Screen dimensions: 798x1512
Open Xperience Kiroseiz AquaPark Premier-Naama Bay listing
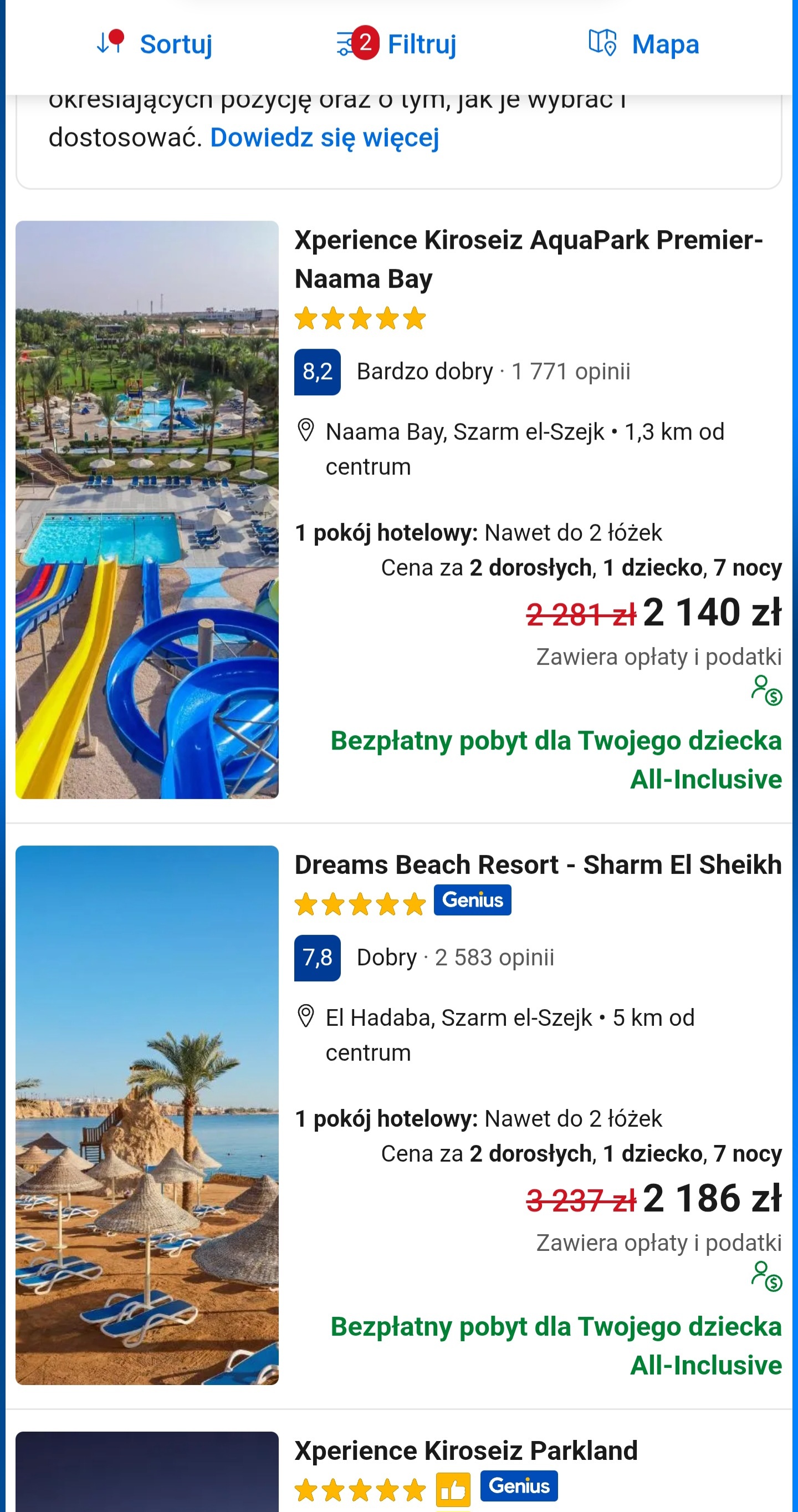(528, 259)
